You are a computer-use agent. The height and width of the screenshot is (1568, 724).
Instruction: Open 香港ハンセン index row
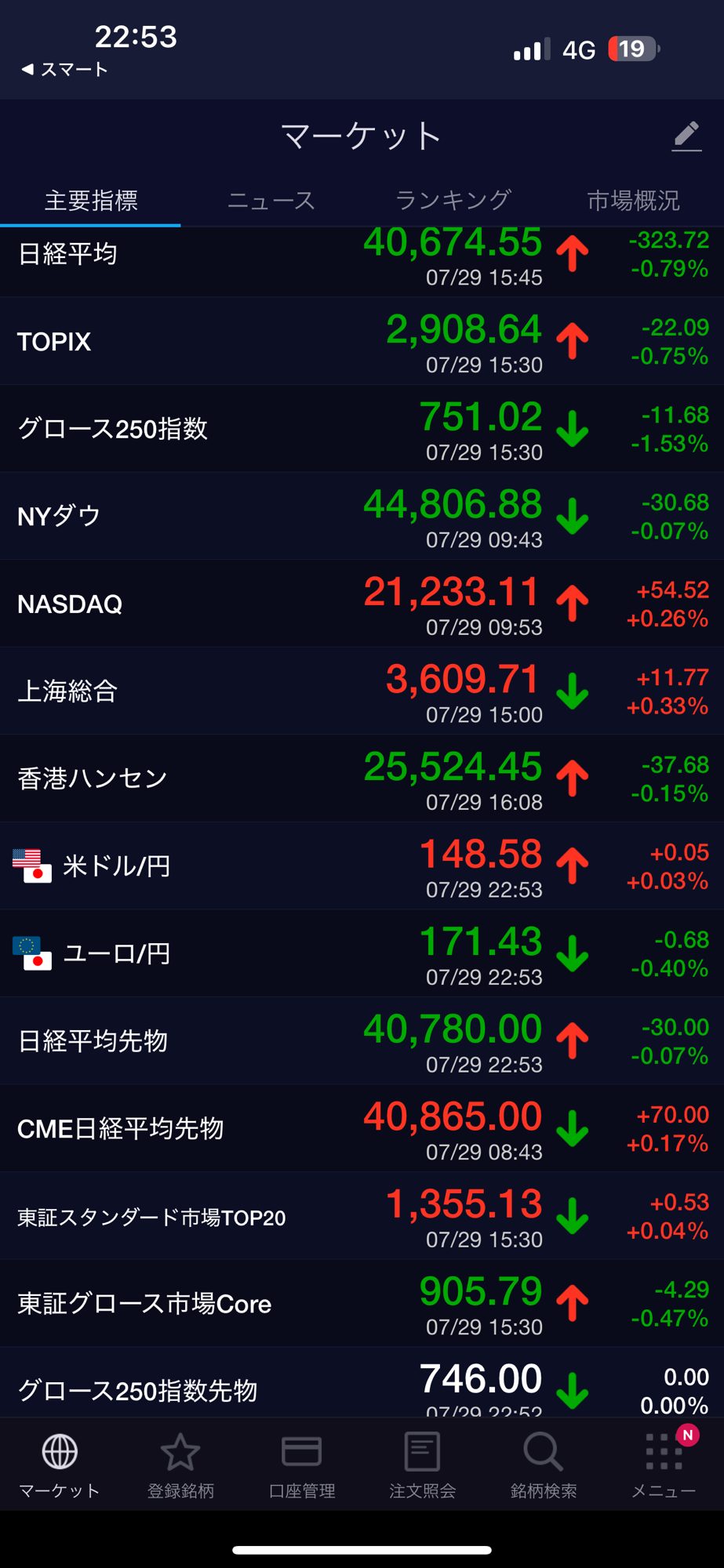click(361, 779)
